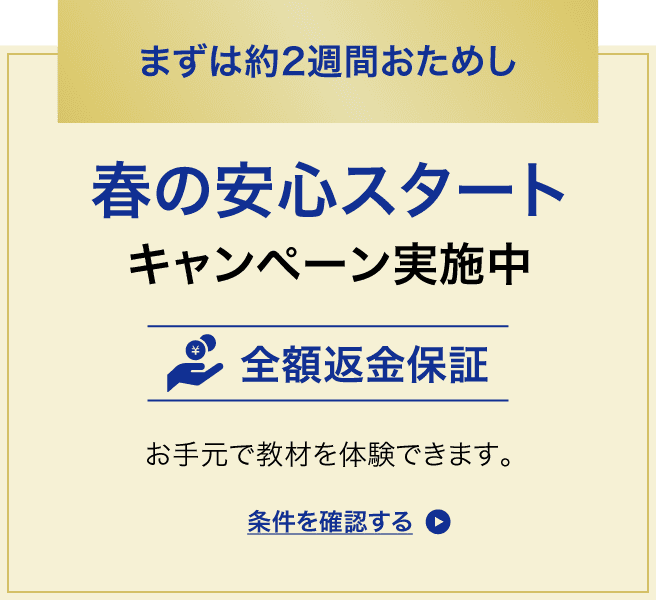Open the 条件を確認する link
This screenshot has width=656, height=600.
[x=330, y=522]
